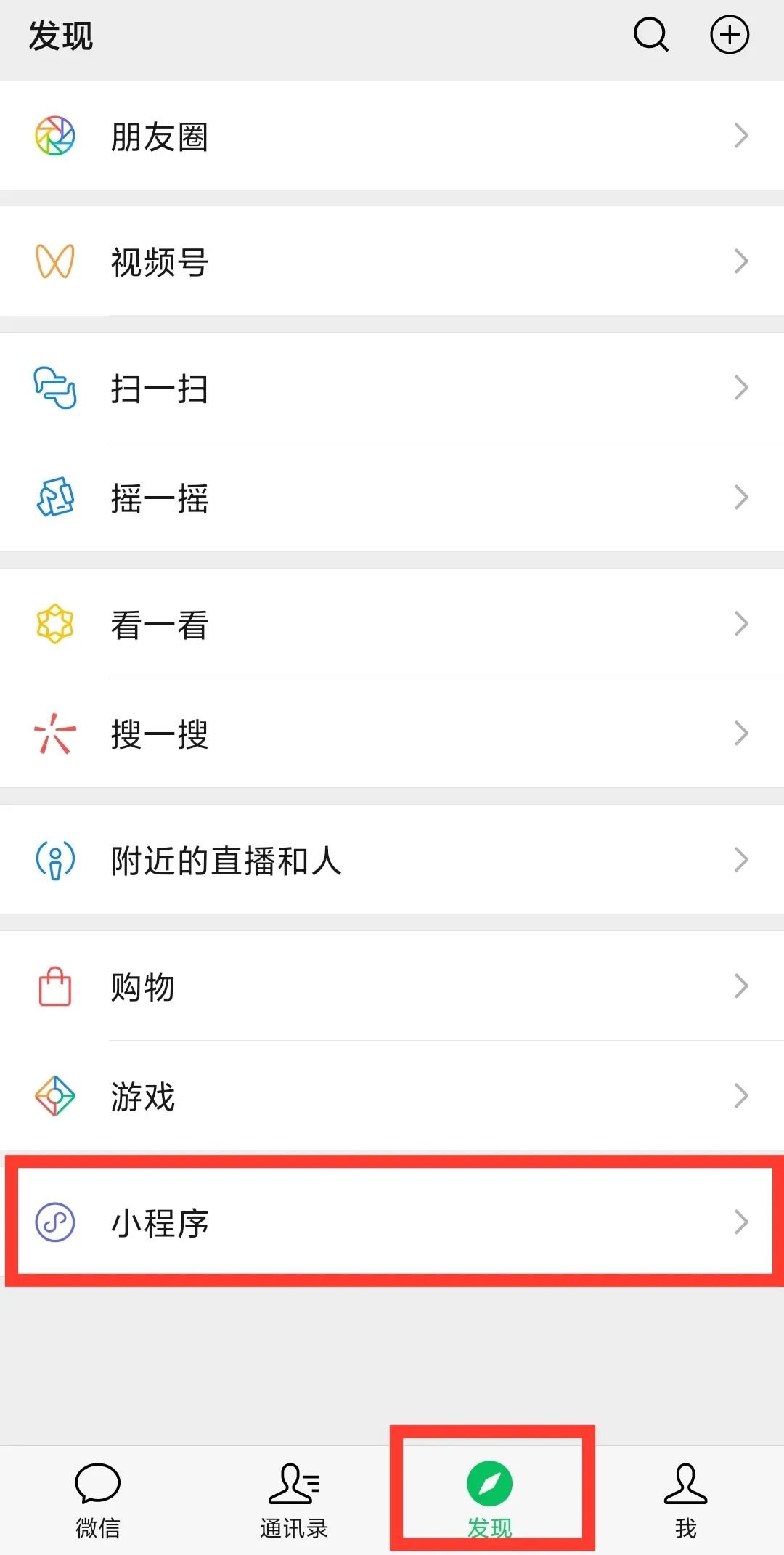This screenshot has width=784, height=1555.
Task: Open 视频号 Channels
Action: click(392, 261)
